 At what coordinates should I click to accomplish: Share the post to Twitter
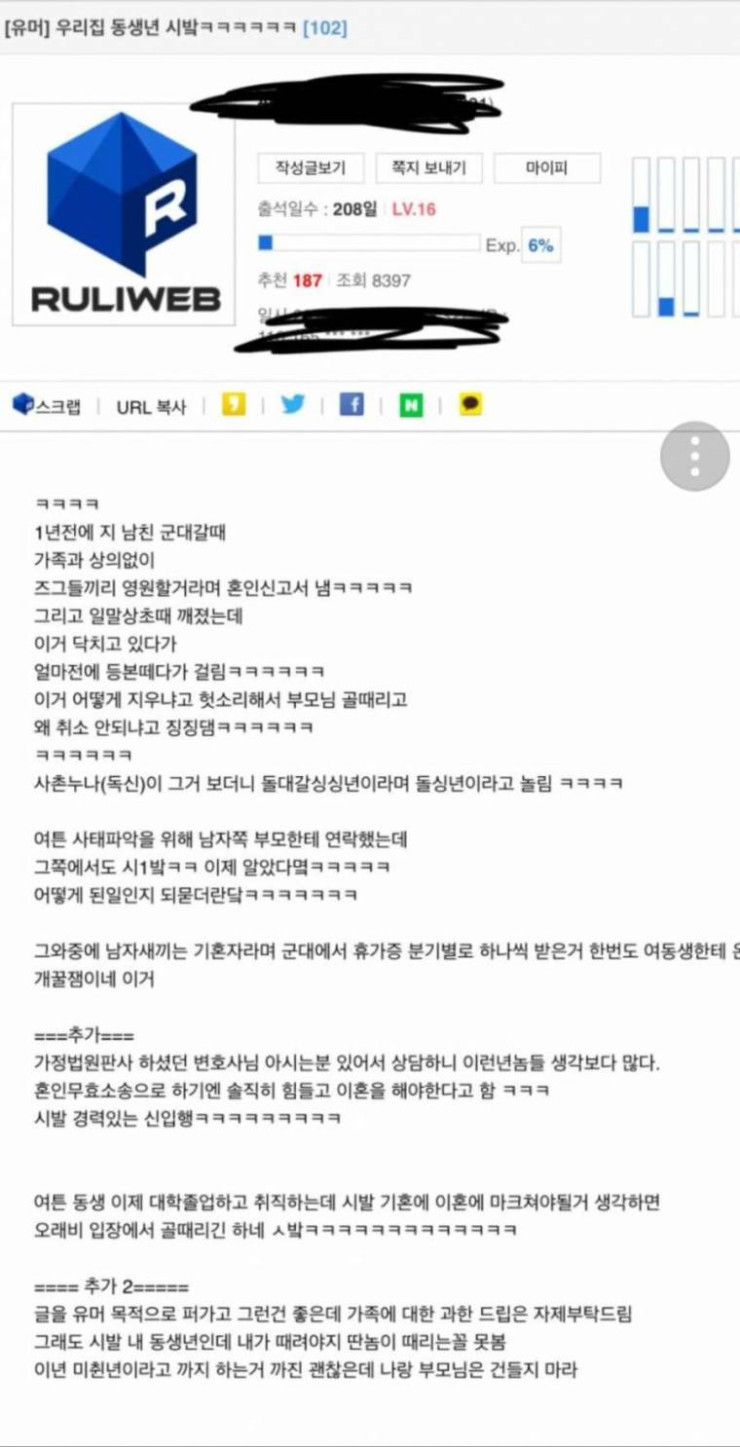292,404
